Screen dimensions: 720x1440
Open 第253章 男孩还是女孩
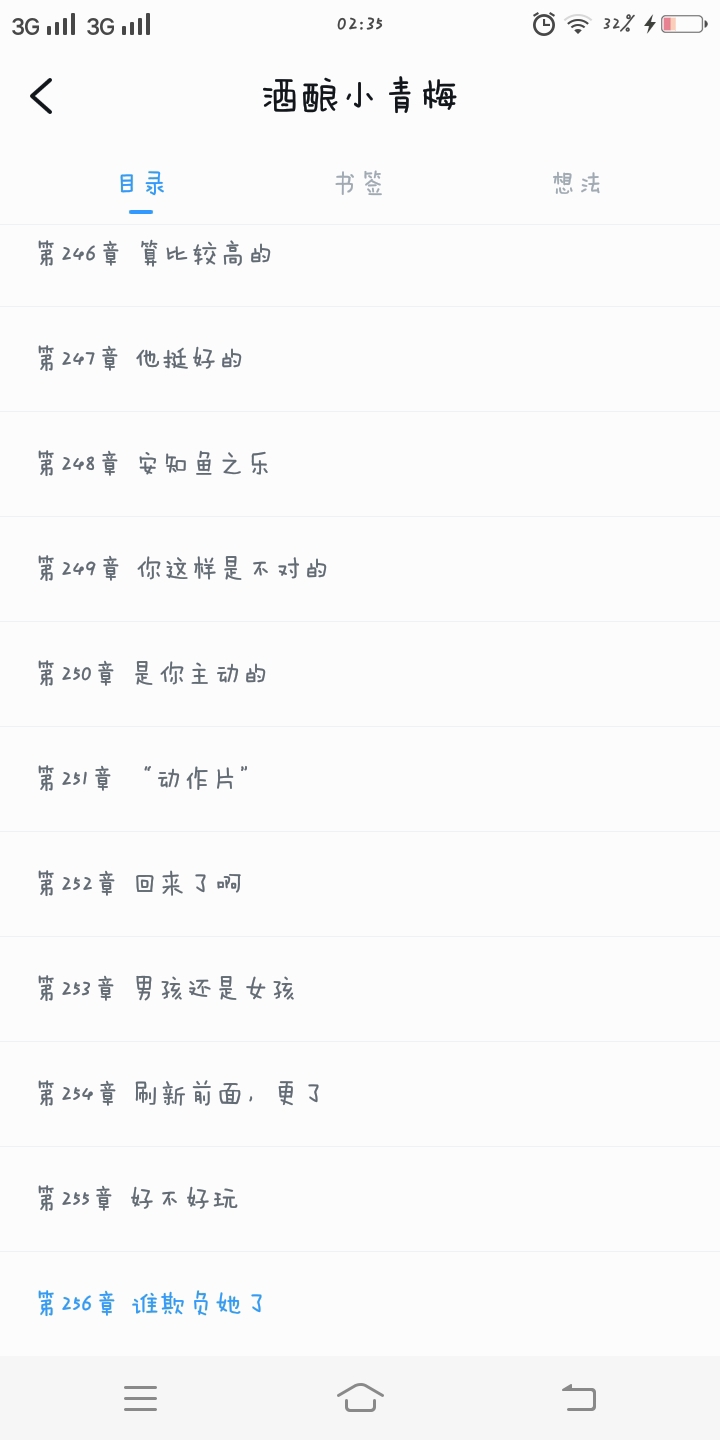point(166,989)
